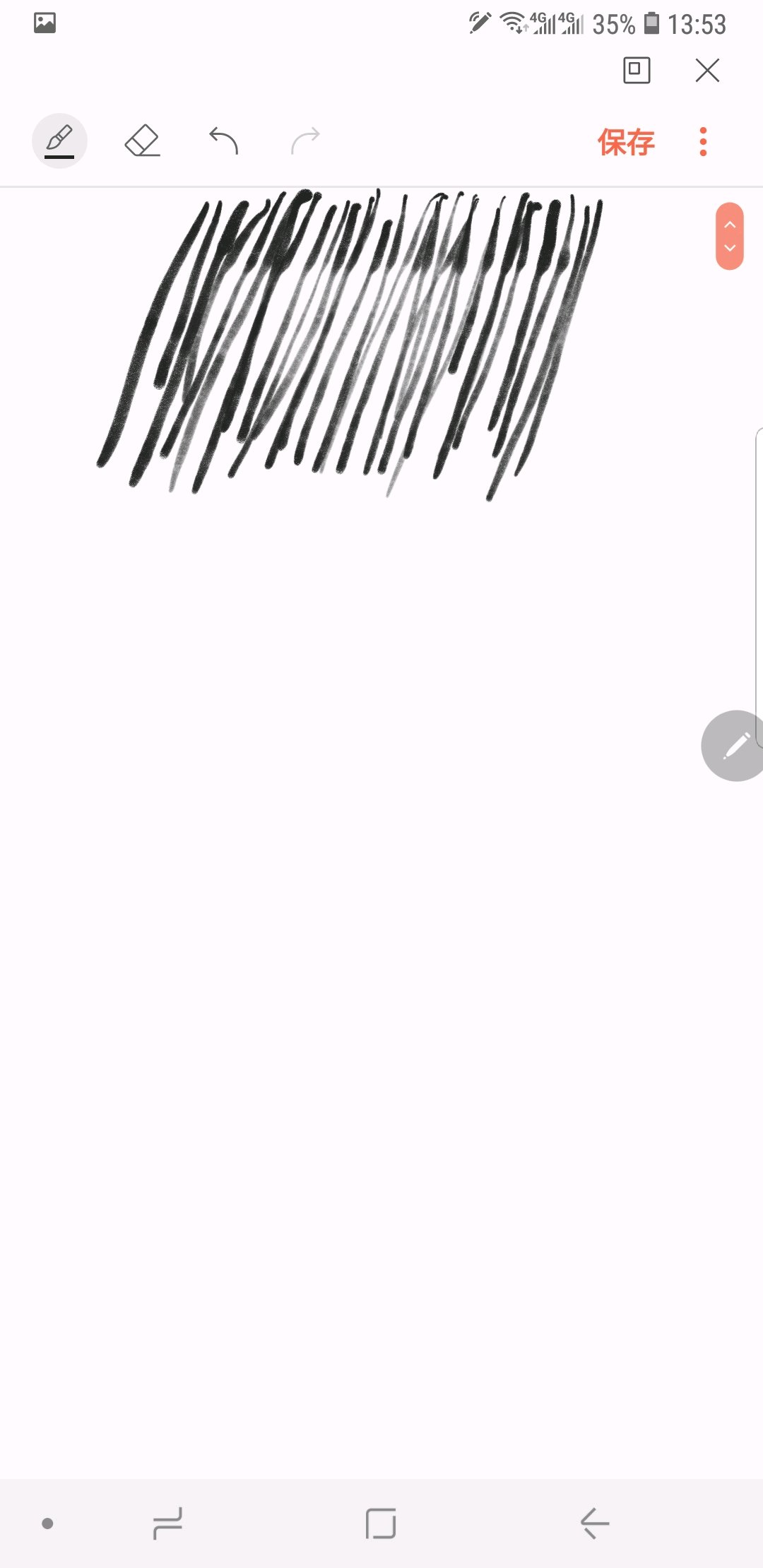Undo the last stroke
Image resolution: width=763 pixels, height=1568 pixels.
tap(224, 141)
